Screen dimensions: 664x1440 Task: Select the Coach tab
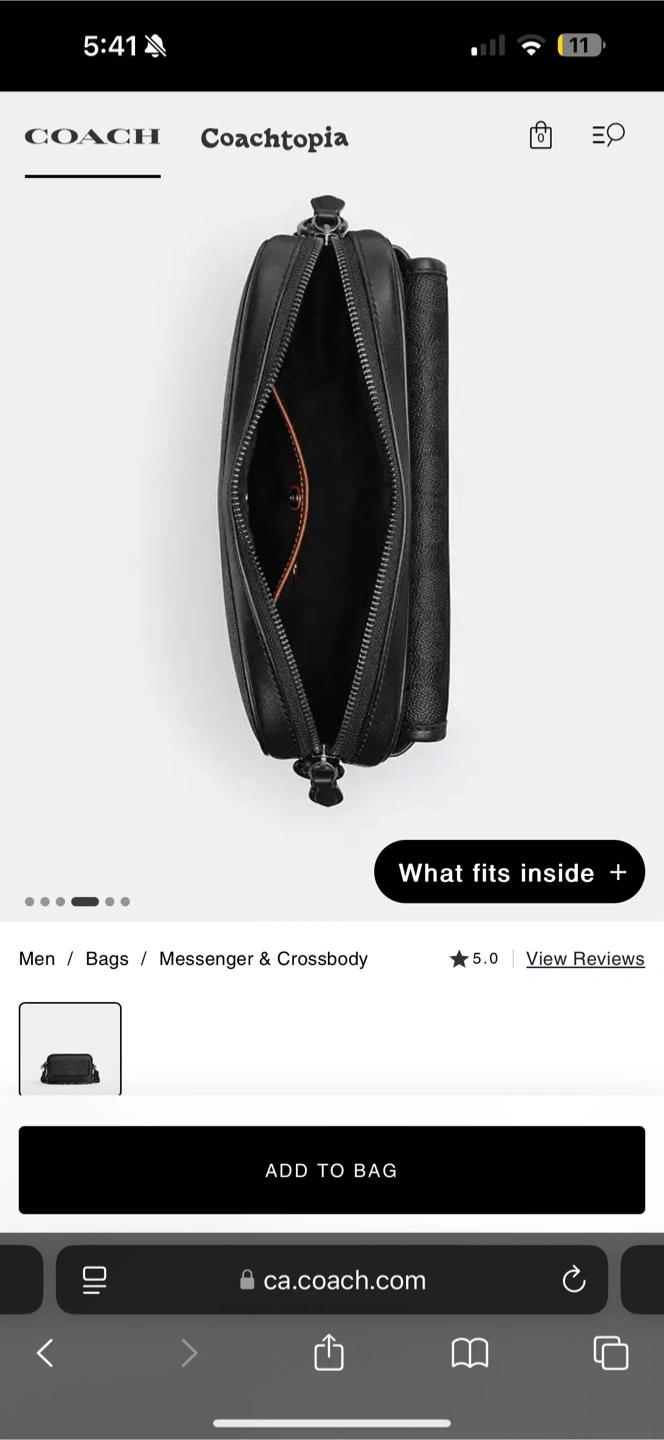click(92, 137)
